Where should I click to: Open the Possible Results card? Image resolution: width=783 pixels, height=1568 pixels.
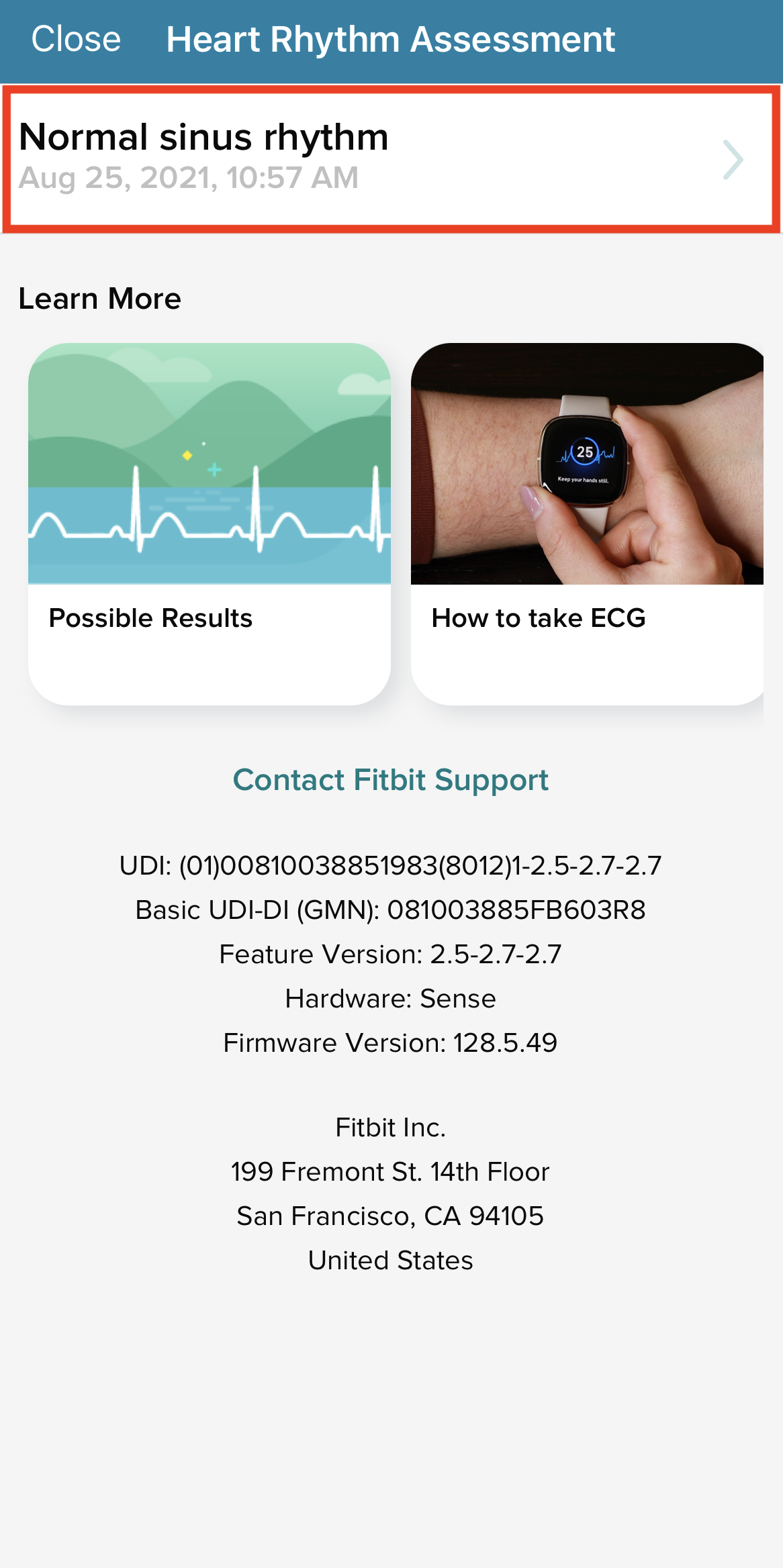[210, 524]
